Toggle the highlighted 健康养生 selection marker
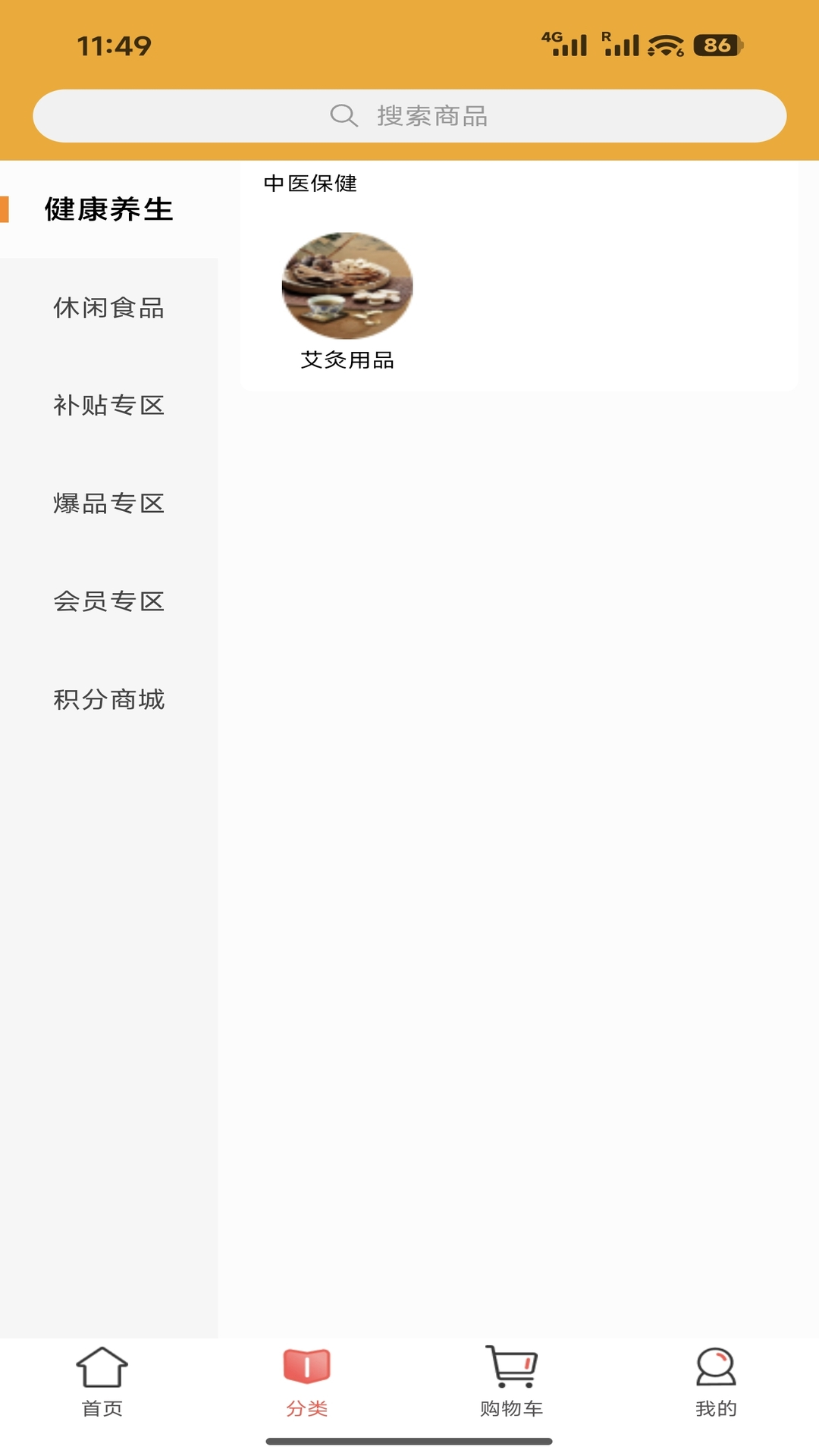This screenshot has width=819, height=1456. [x=6, y=209]
